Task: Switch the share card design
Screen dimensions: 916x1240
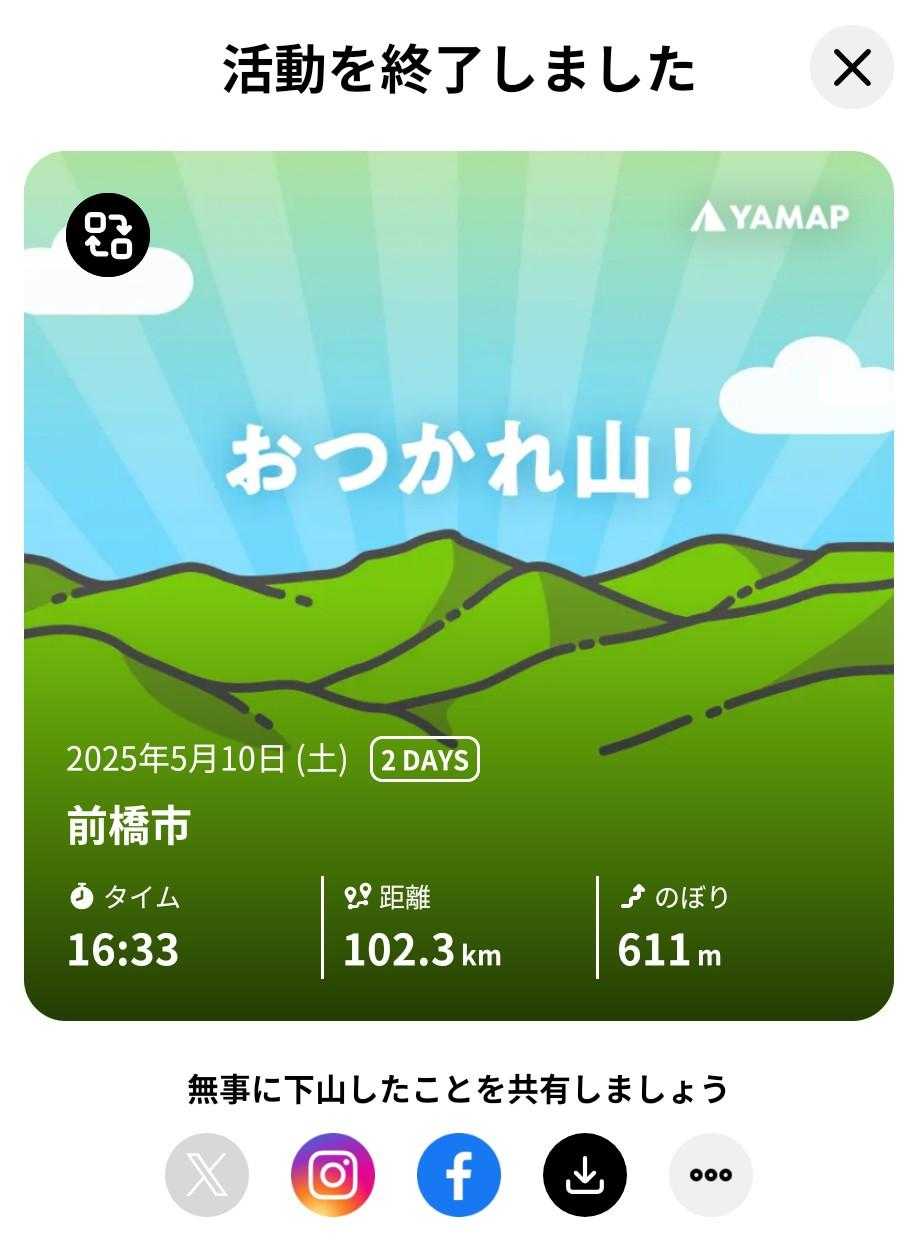Action: point(107,235)
